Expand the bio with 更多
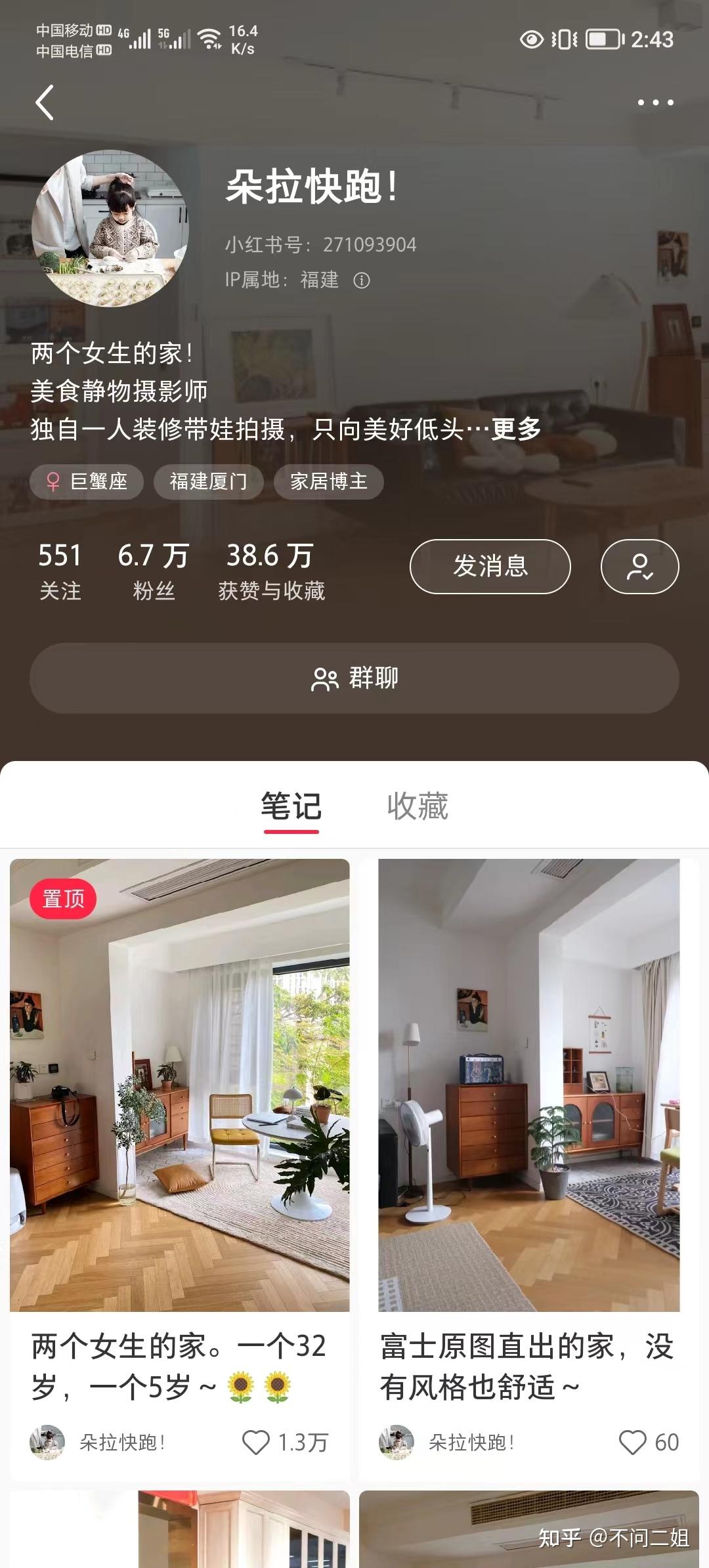This screenshot has width=709, height=1568. click(516, 429)
